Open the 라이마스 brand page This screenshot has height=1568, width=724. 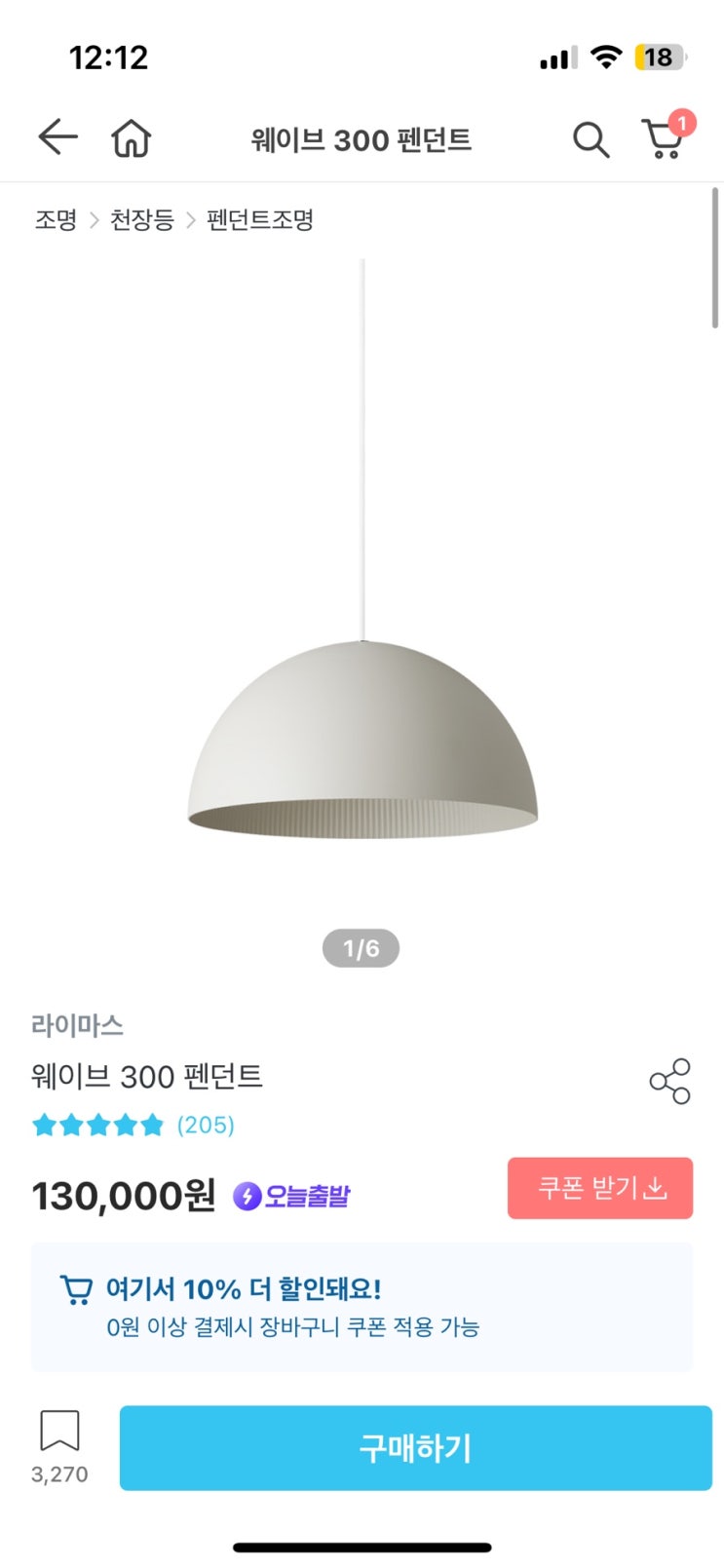click(x=77, y=1025)
